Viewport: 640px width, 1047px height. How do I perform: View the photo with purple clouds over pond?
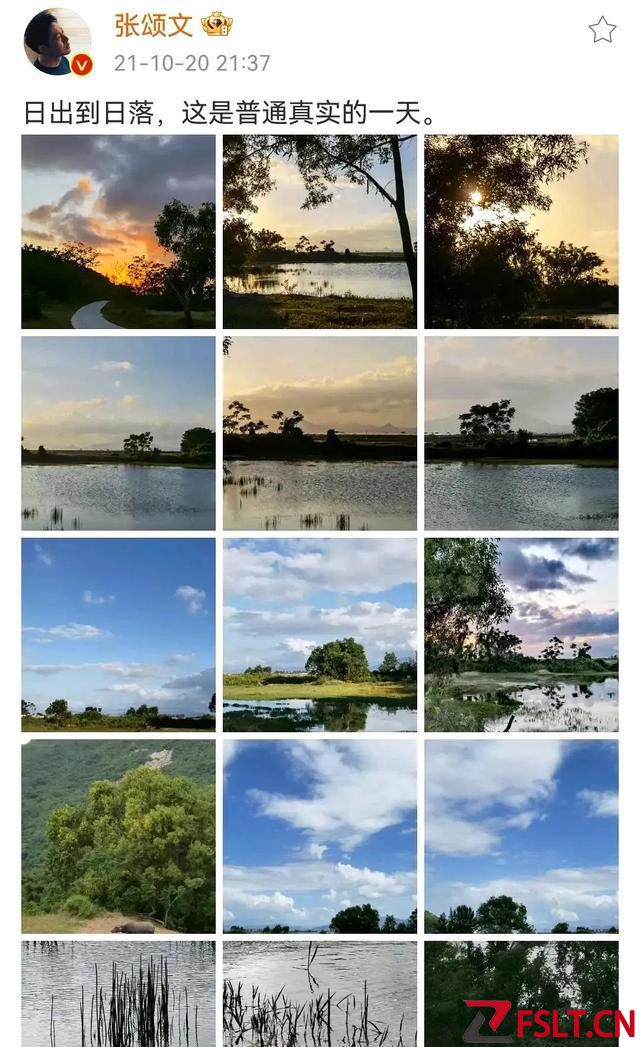[x=521, y=635]
